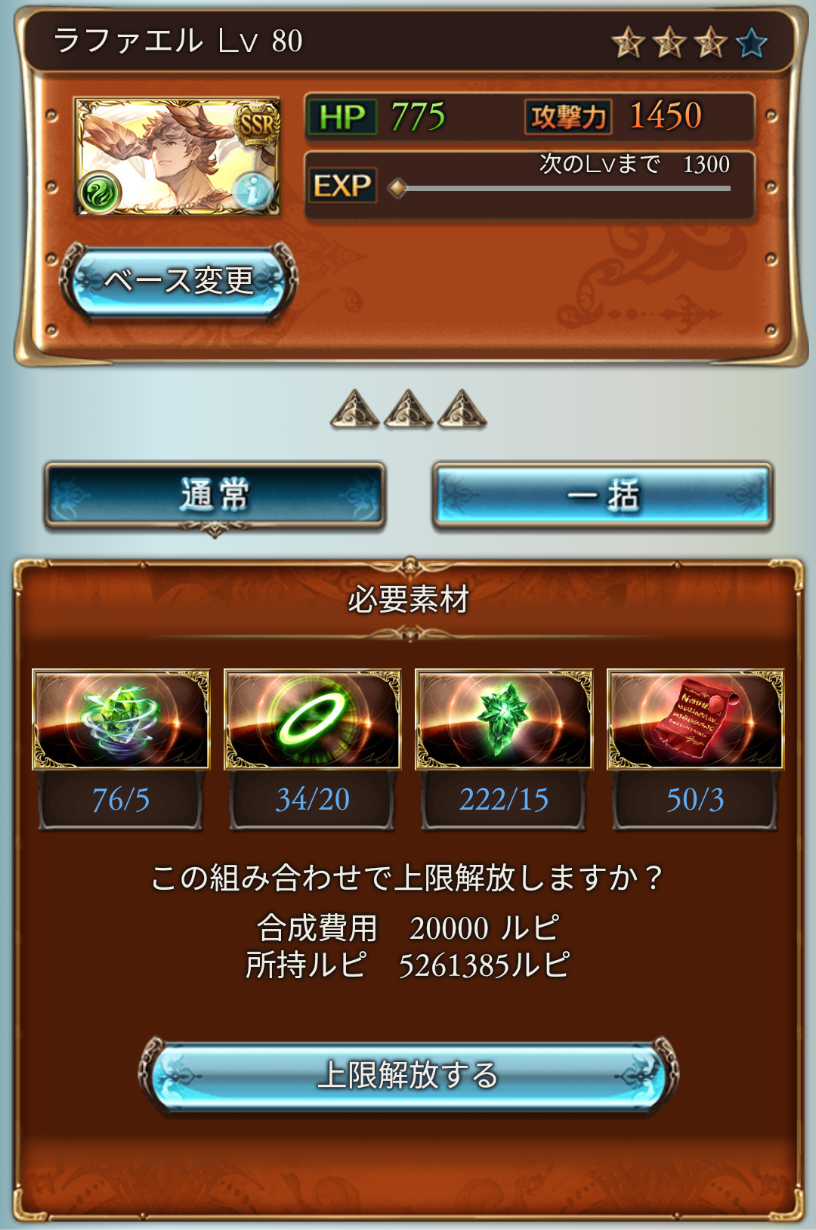Open the green ring material 34/20

tap(312, 720)
